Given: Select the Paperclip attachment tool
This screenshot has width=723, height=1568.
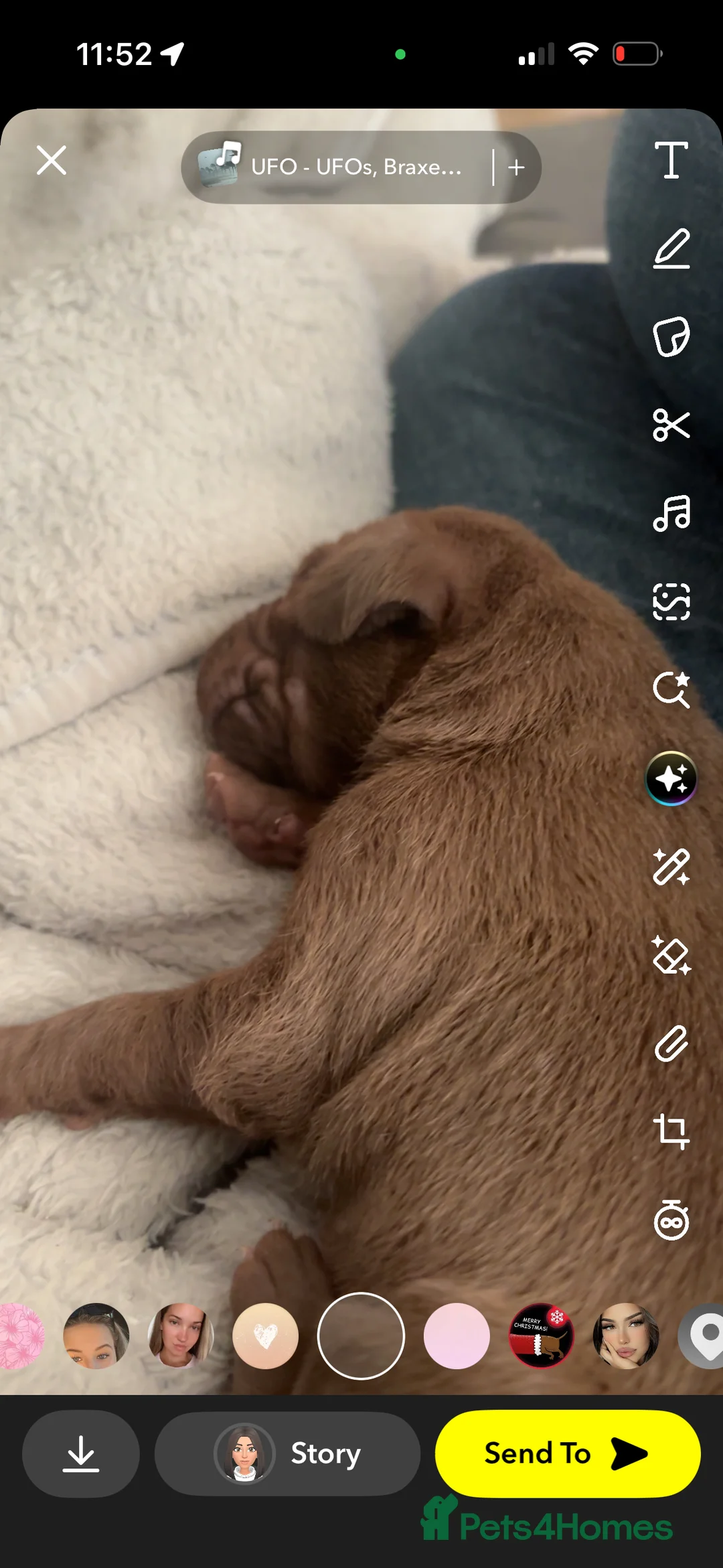Looking at the screenshot, I should tap(671, 1035).
